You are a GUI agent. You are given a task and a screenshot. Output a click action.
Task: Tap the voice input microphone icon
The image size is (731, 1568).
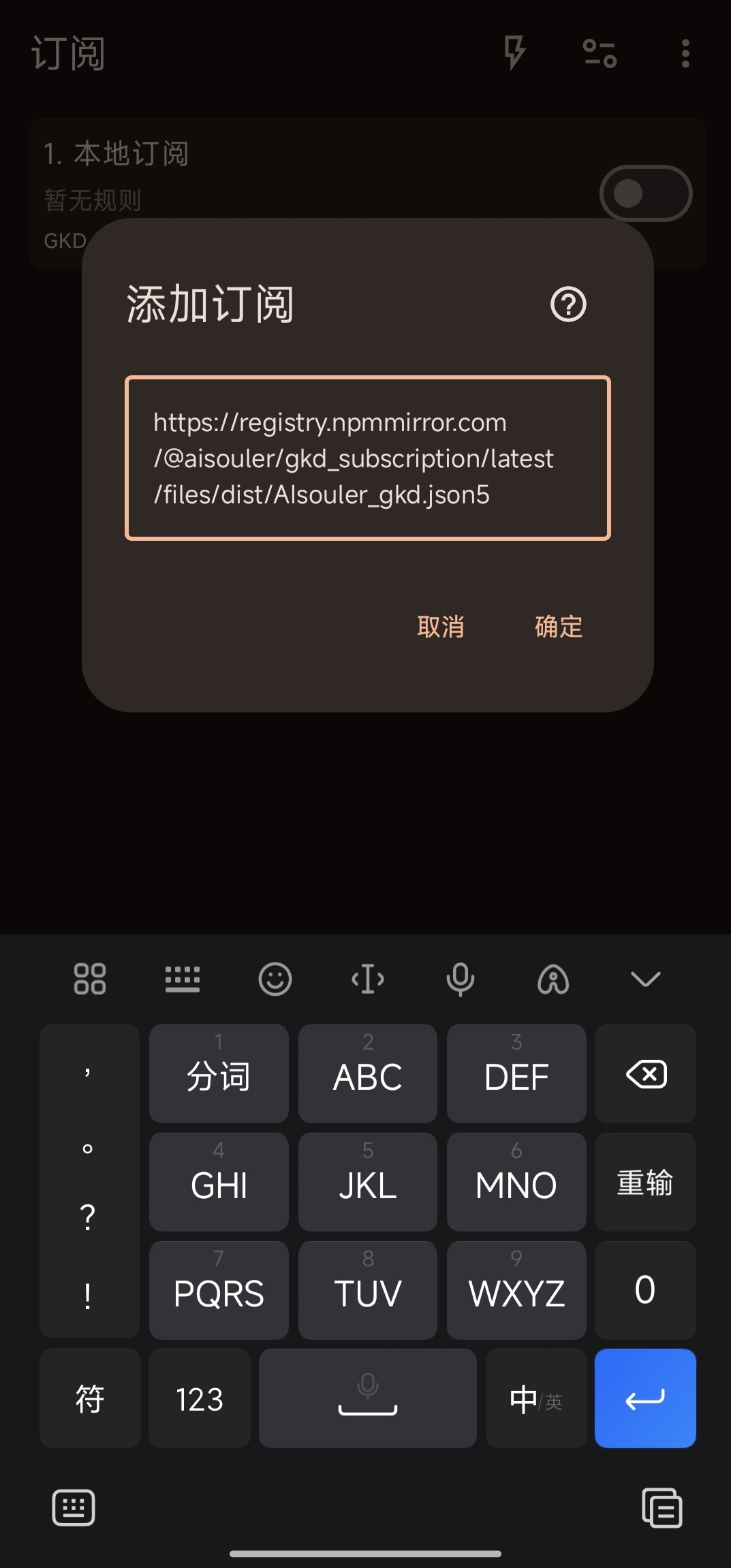(461, 979)
